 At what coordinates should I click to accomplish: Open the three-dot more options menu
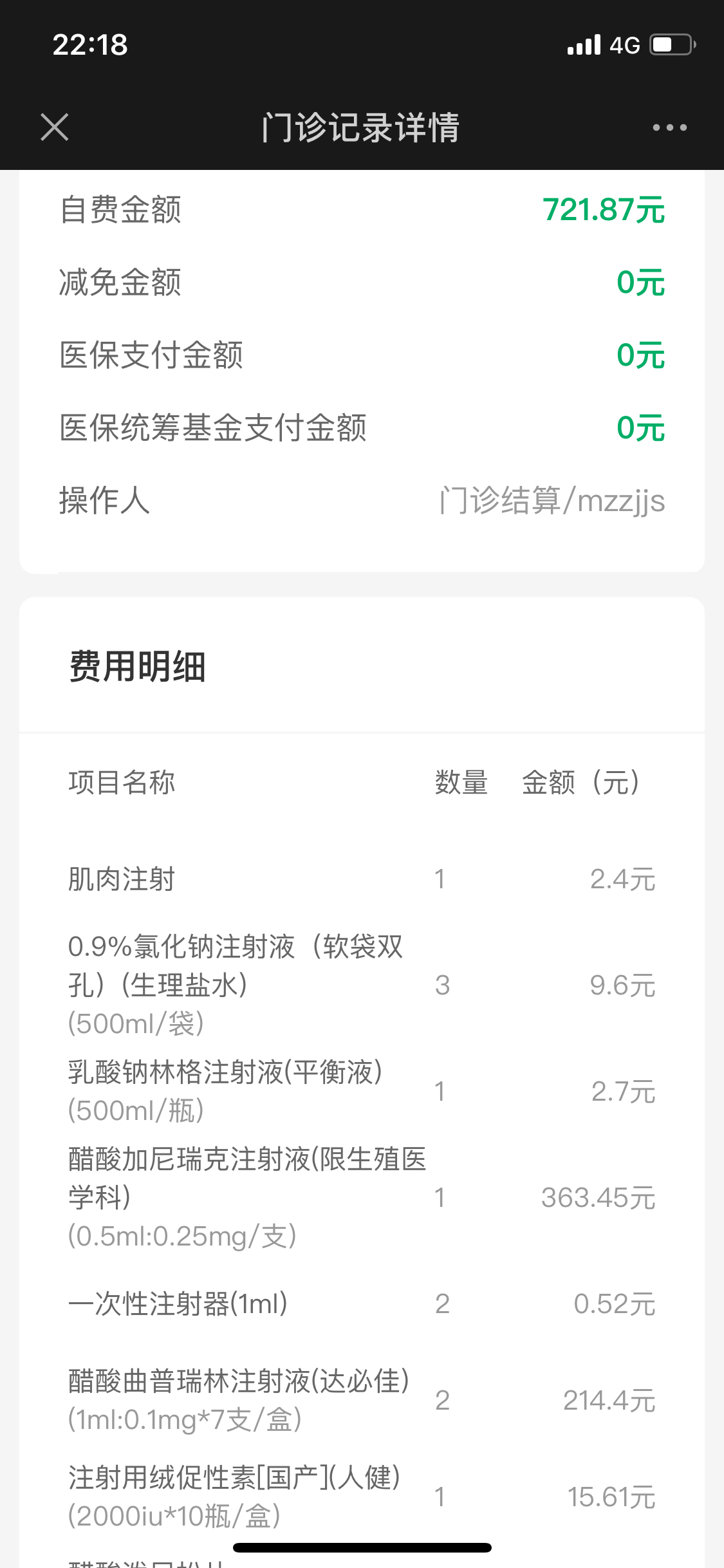tap(669, 127)
